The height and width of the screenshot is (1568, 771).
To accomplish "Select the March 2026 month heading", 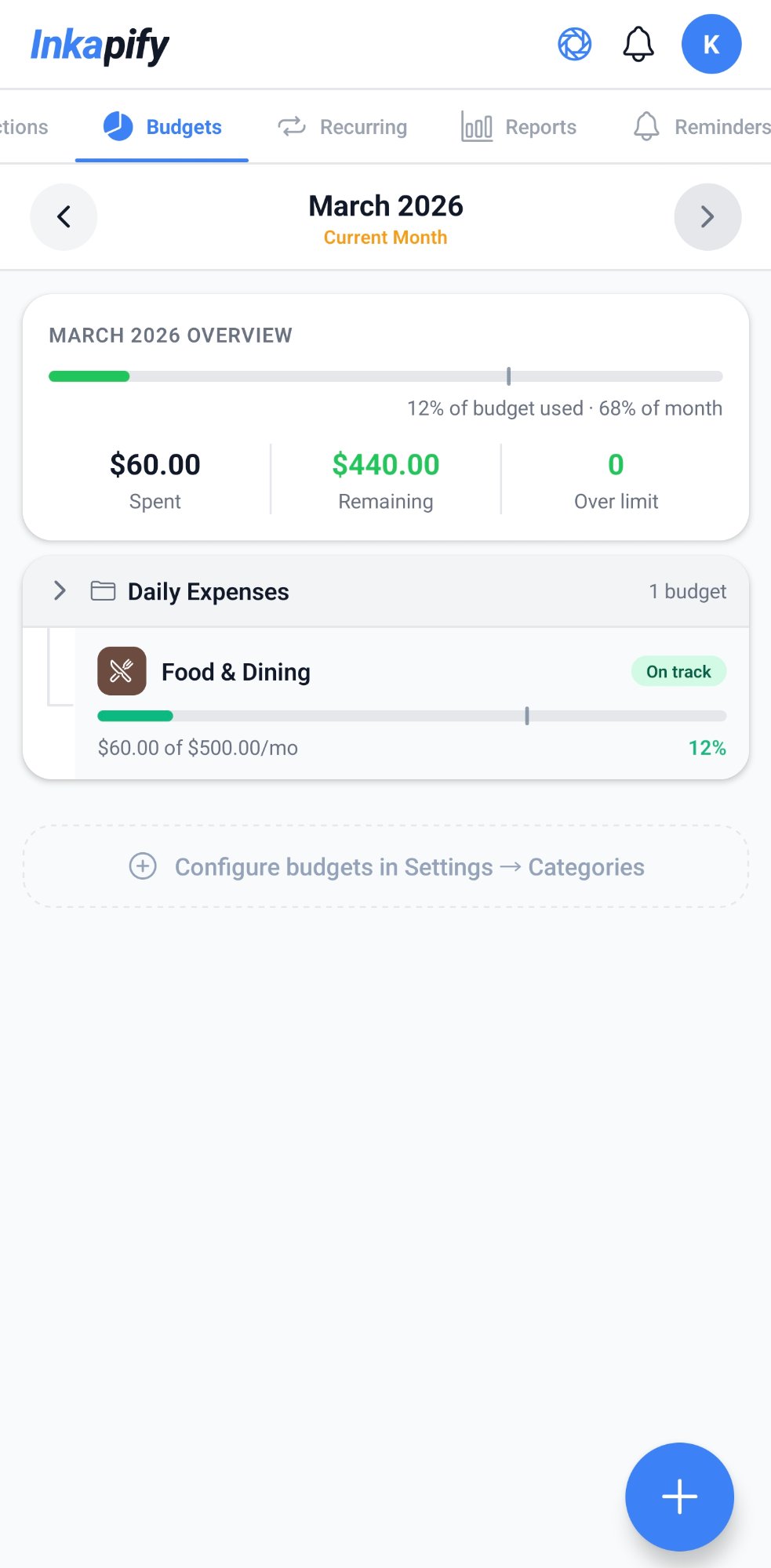I will 385,205.
